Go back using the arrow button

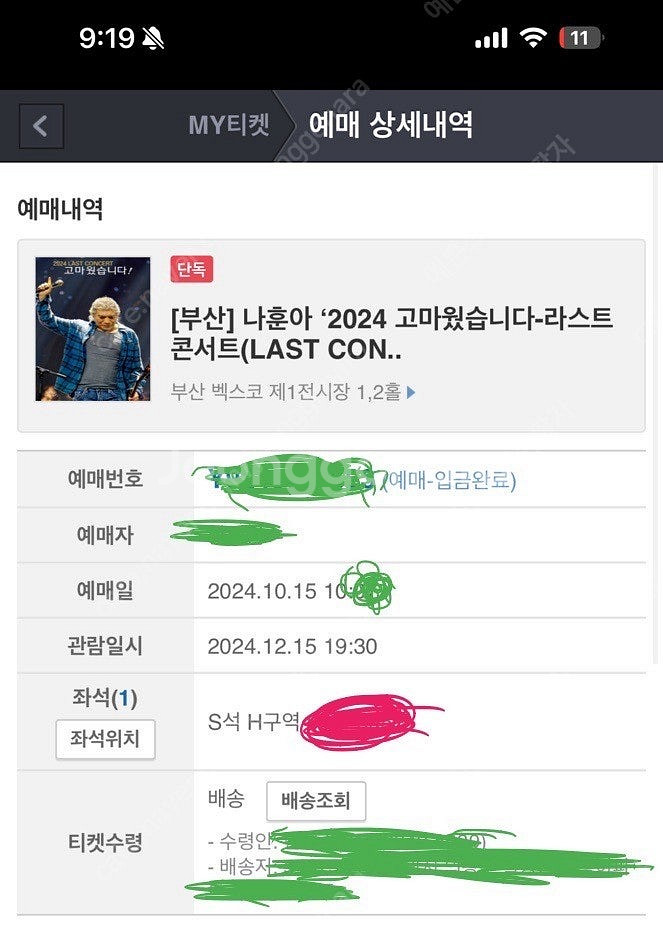coord(41,126)
